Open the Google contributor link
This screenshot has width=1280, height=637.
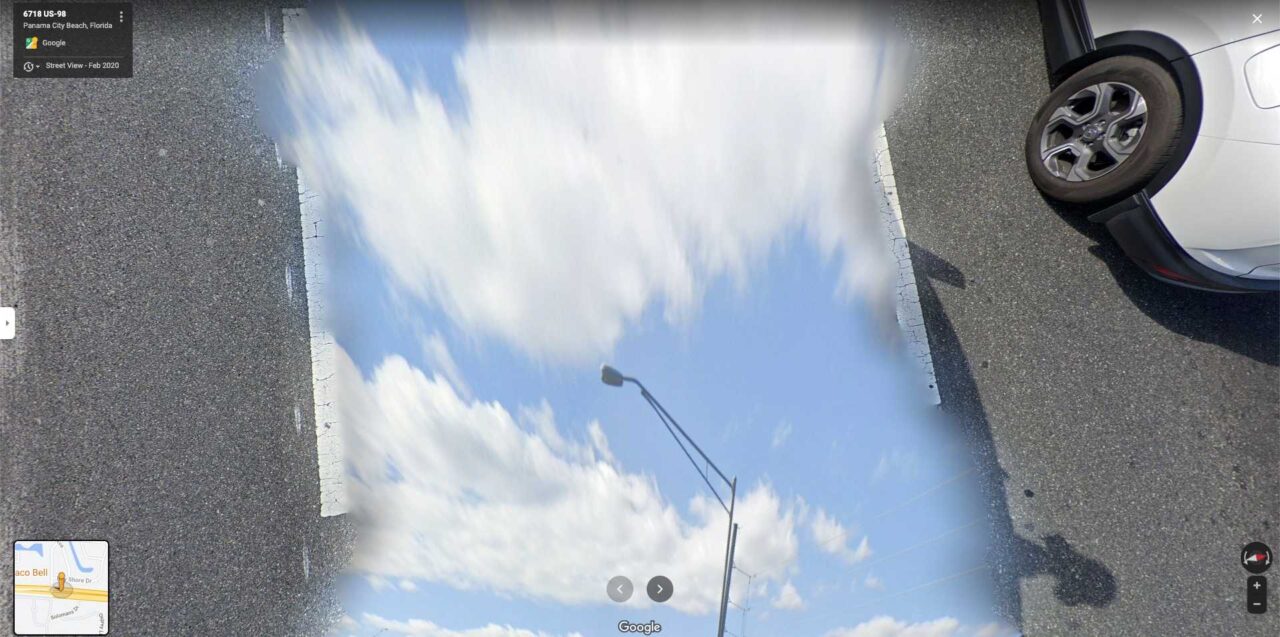point(53,43)
